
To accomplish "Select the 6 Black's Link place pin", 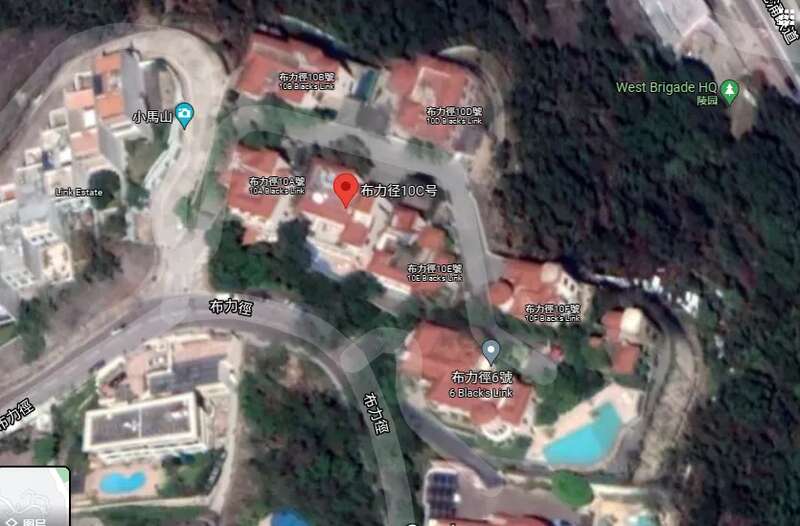I will click(490, 350).
